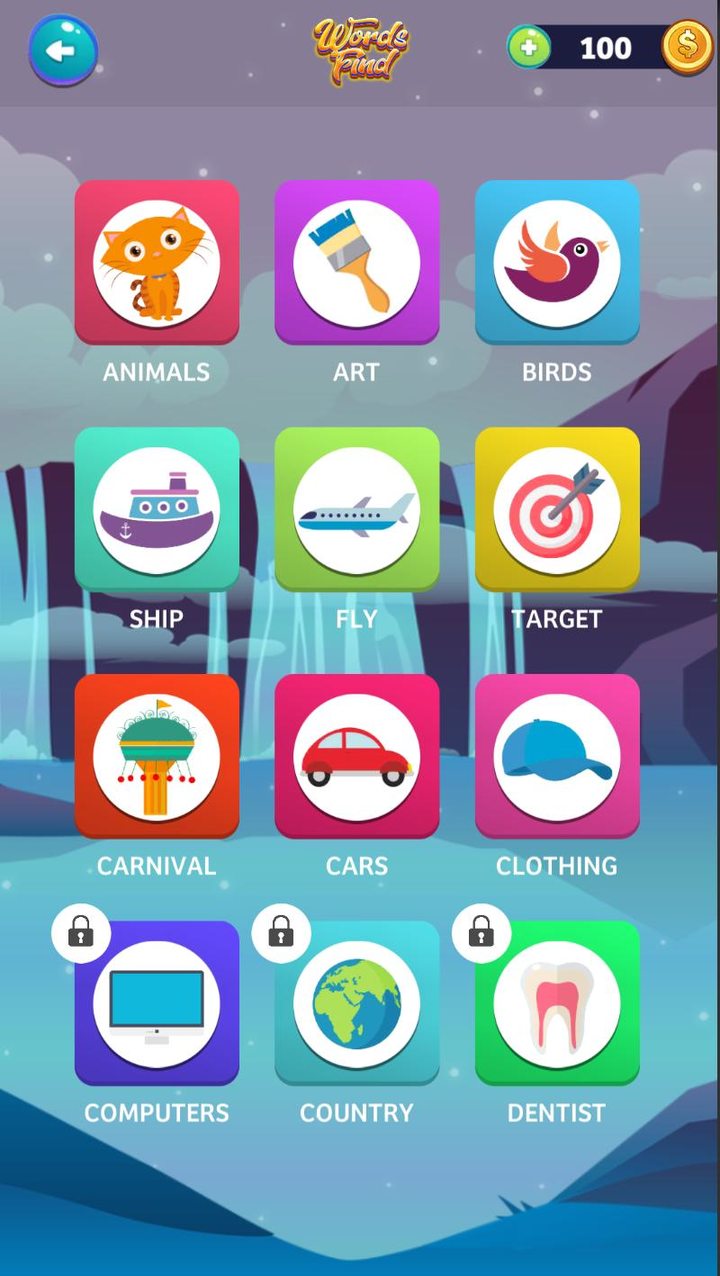The width and height of the screenshot is (720, 1276).
Task: Open the BIRDS category icon
Action: point(557,260)
